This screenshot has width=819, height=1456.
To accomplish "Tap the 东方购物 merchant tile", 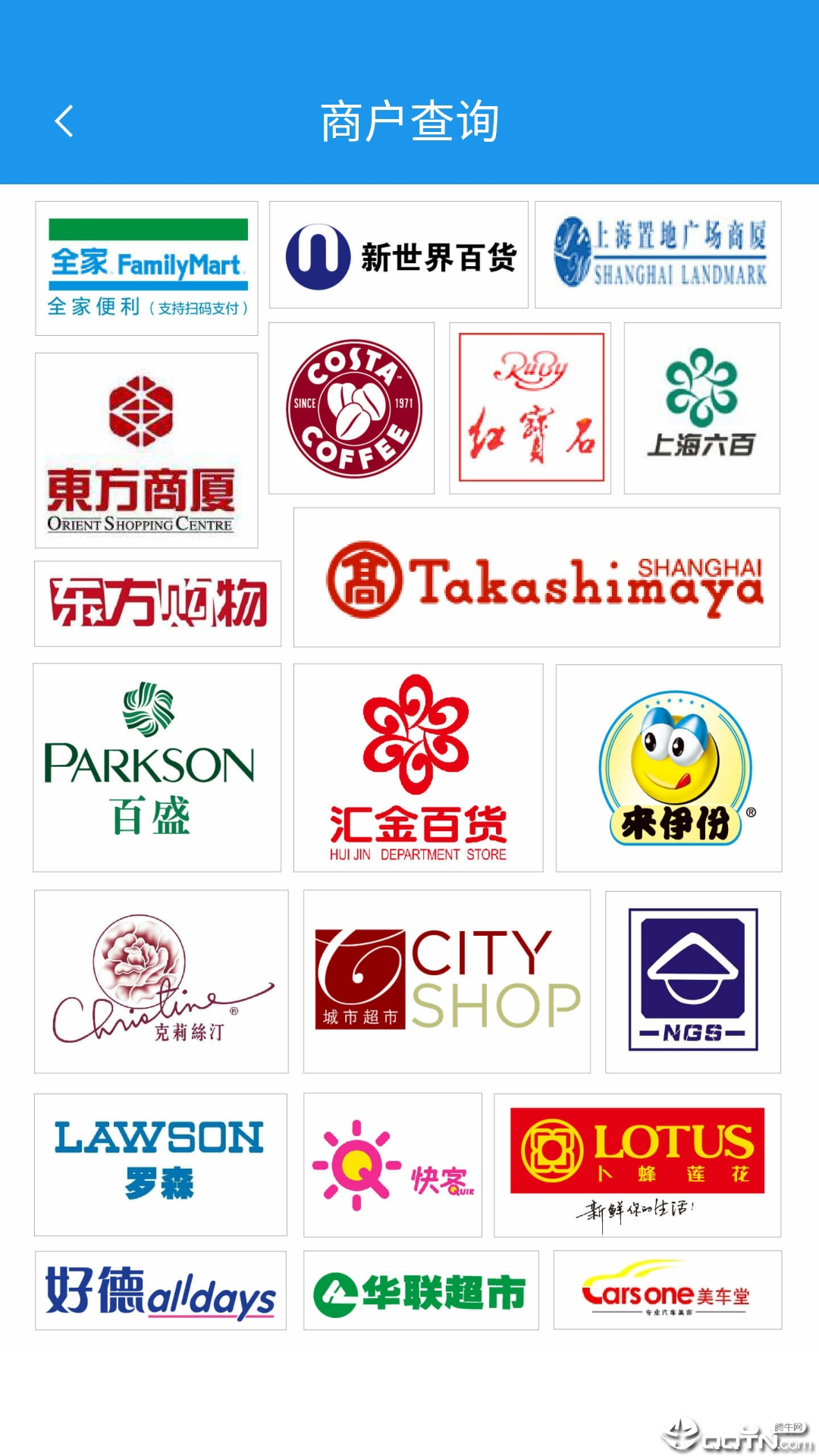I will 158,604.
